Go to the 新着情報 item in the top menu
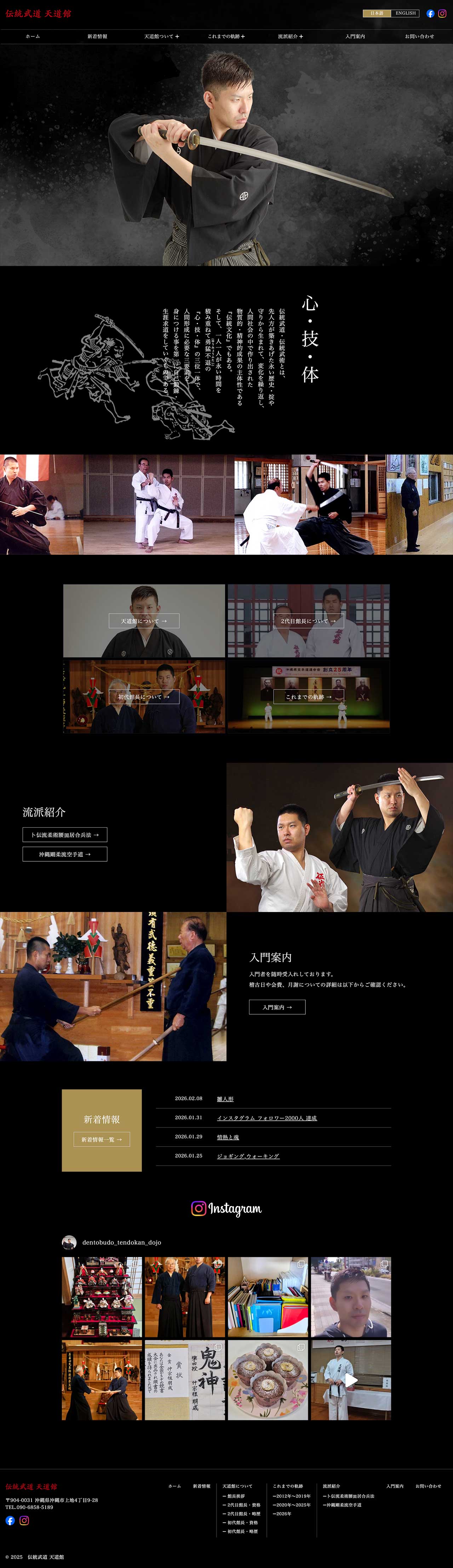Screen dimensions: 453x1568 click(97, 36)
